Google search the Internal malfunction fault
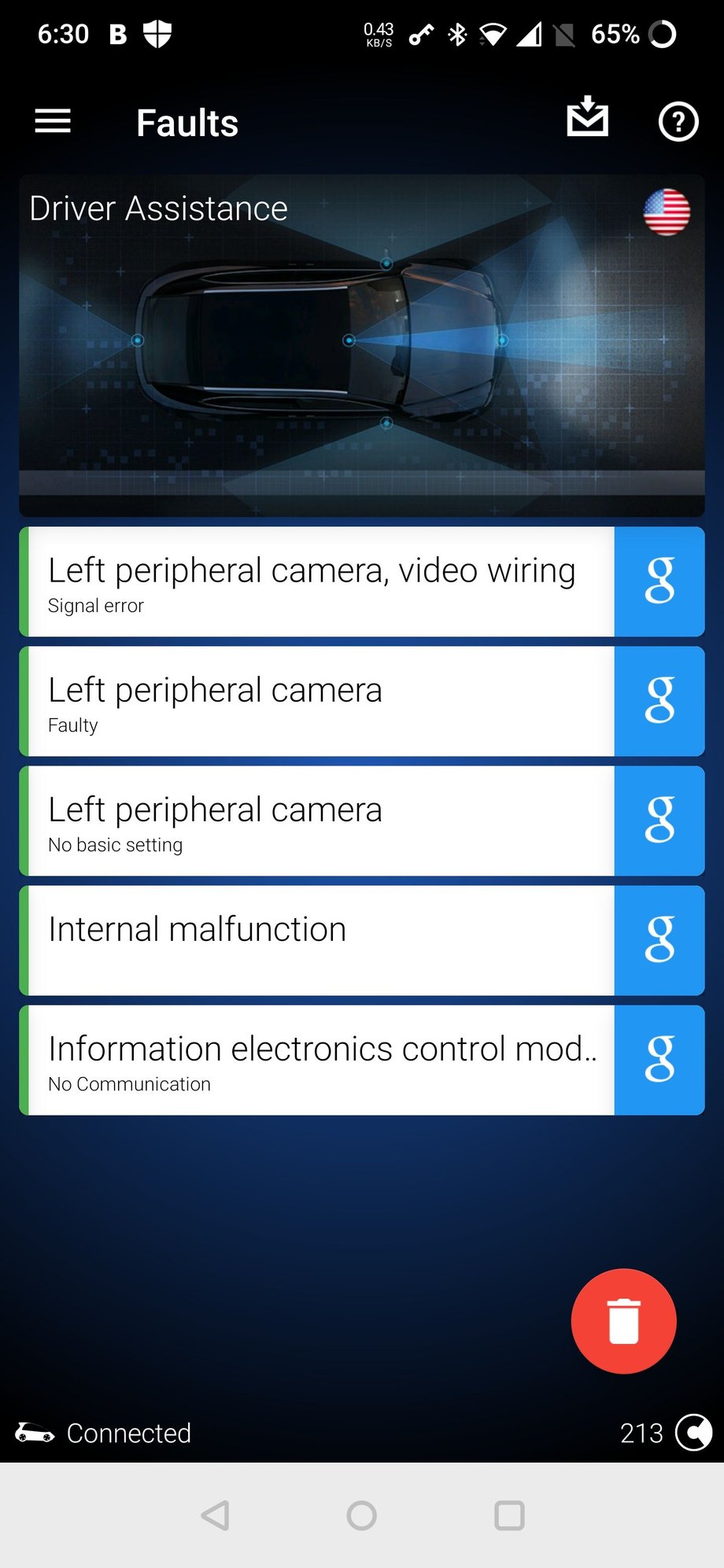This screenshot has height=1568, width=724. pos(659,941)
